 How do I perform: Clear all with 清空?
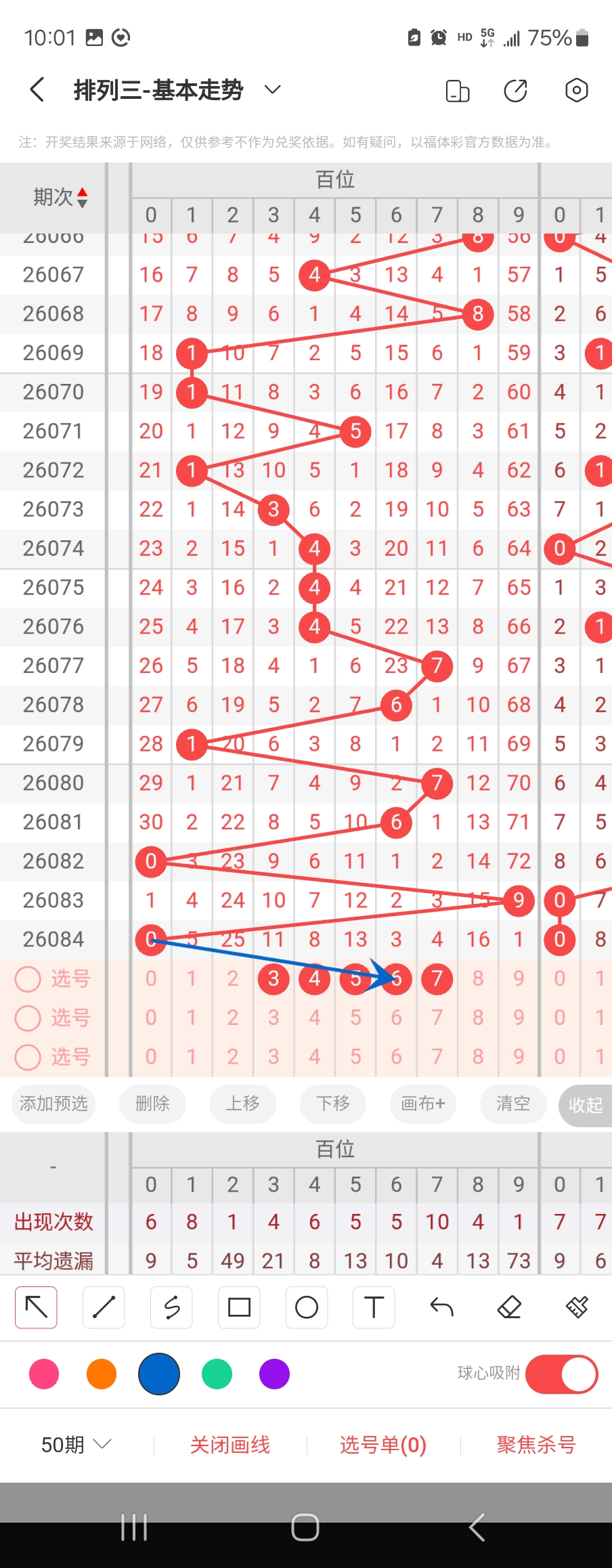[513, 1104]
